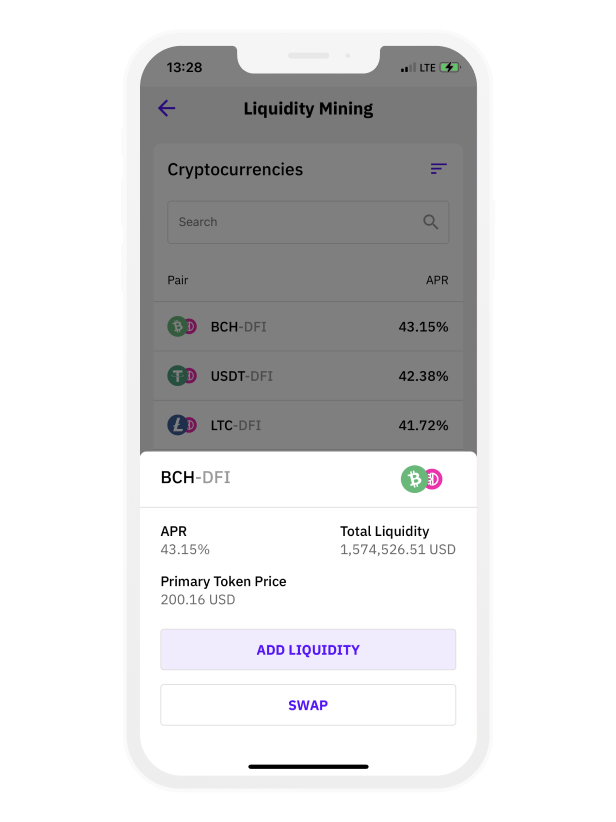Image resolution: width=616 pixels, height=822 pixels.
Task: Open the sort options icon
Action: tap(438, 169)
